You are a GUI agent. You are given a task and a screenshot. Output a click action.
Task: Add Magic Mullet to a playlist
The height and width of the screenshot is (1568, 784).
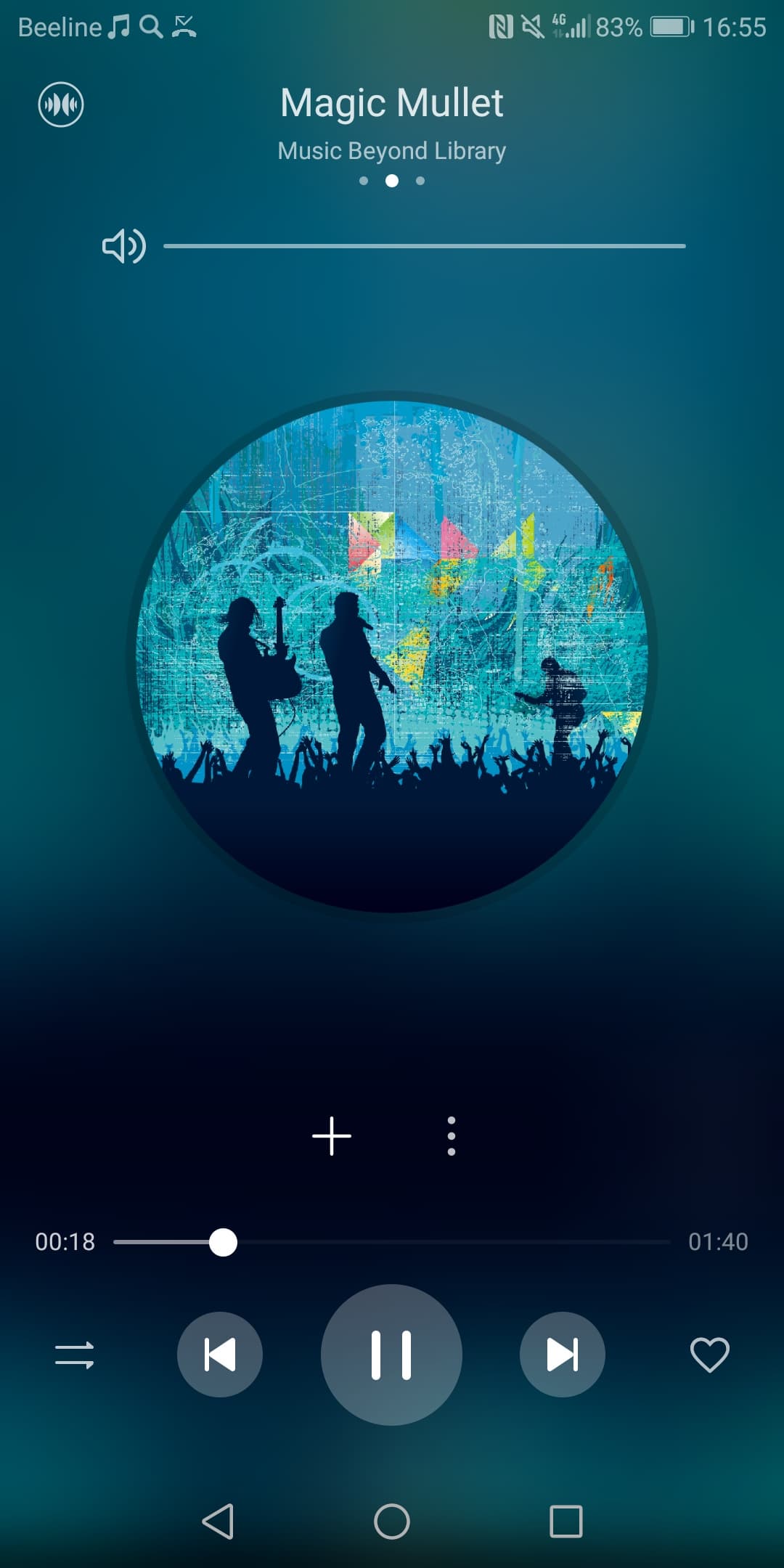click(x=332, y=1136)
